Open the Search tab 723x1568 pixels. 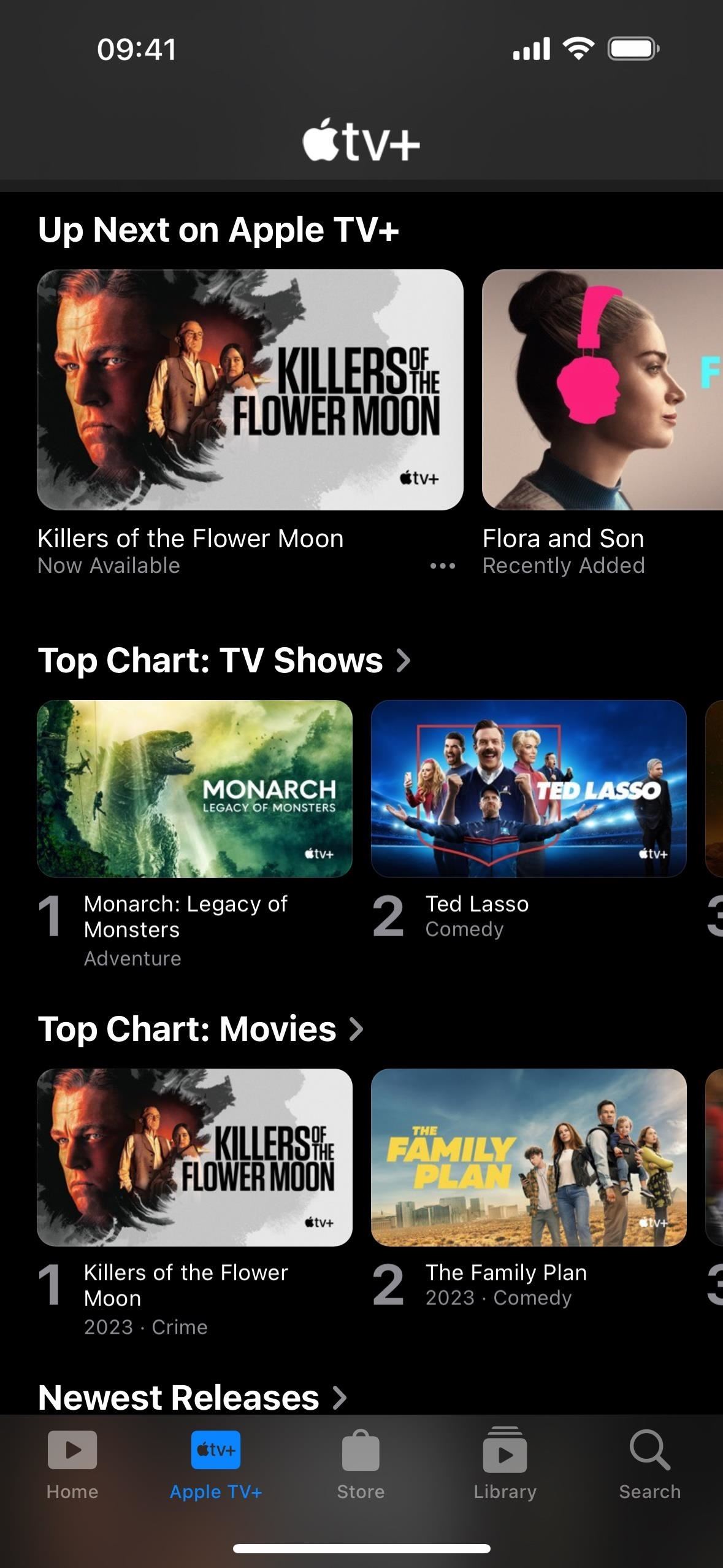click(649, 1465)
